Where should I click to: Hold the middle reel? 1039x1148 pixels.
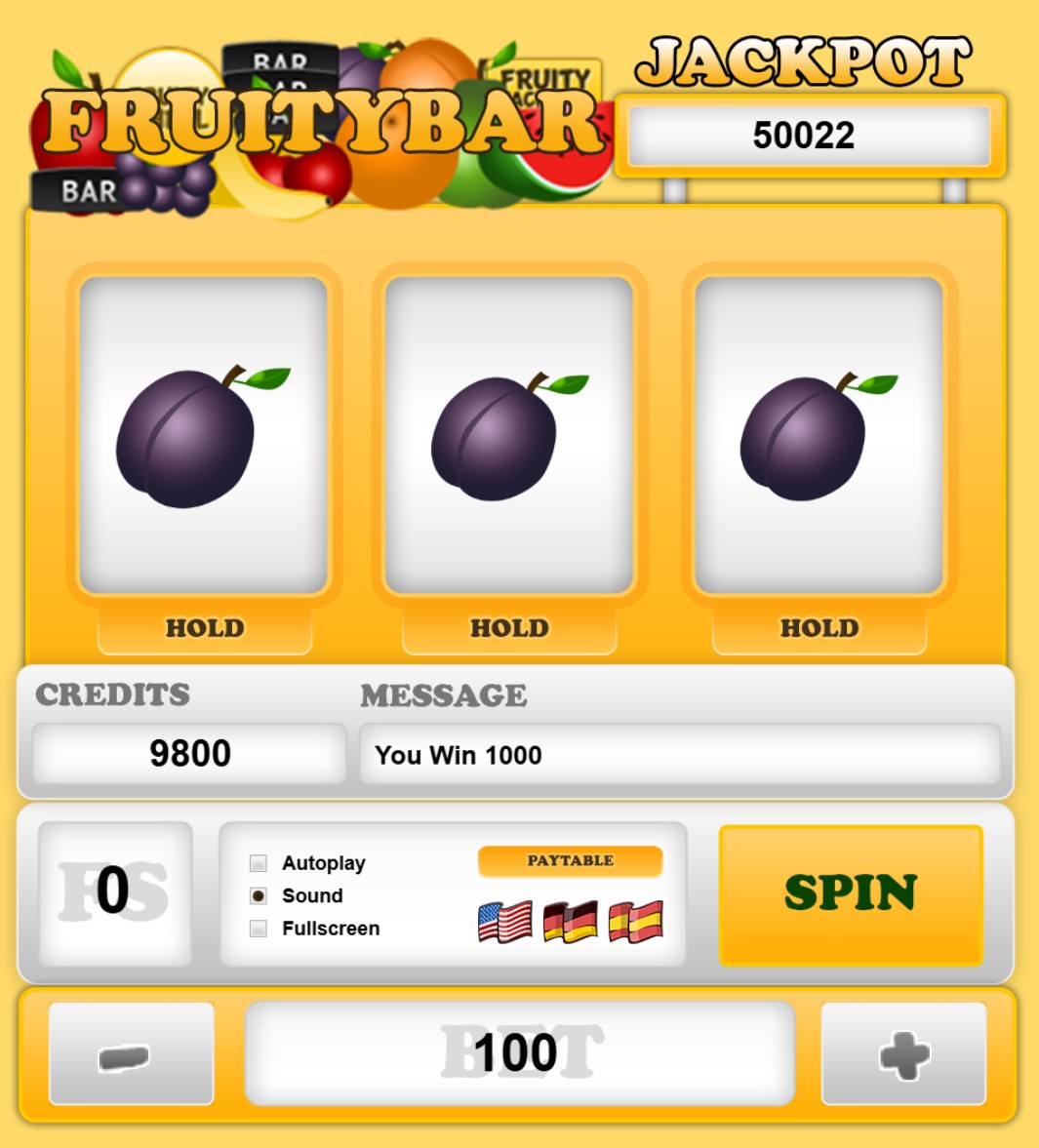click(509, 628)
